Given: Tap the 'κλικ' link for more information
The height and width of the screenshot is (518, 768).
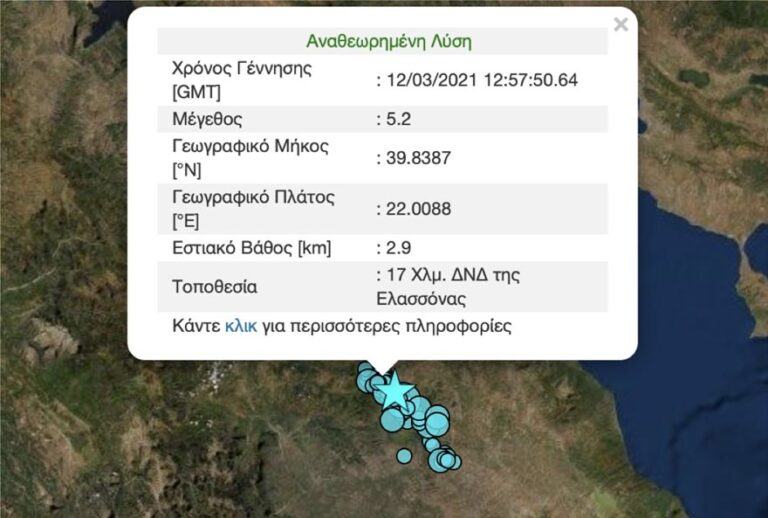Looking at the screenshot, I should coord(241,326).
